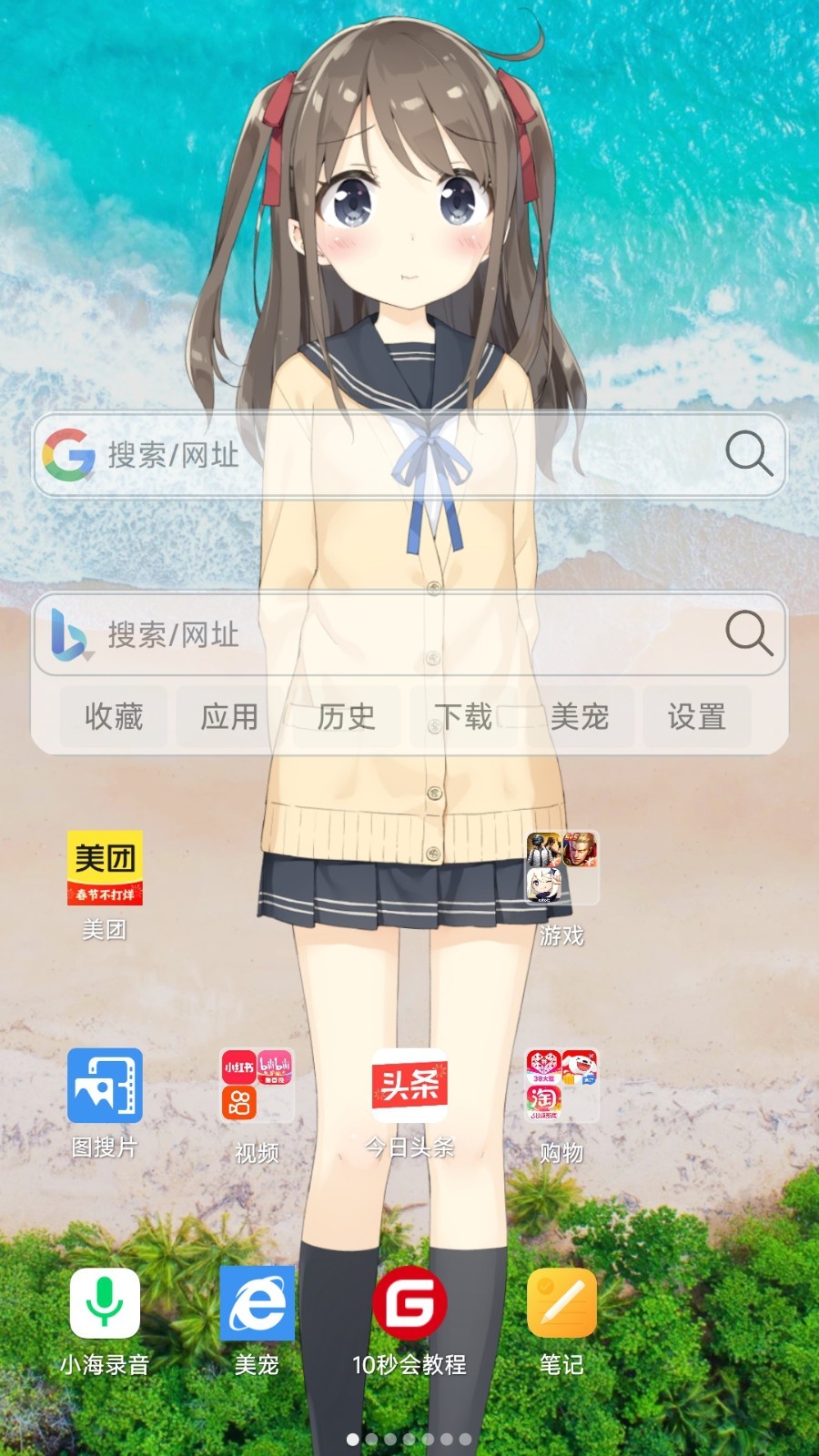Open the 购物 shopping folder

coord(561,1086)
